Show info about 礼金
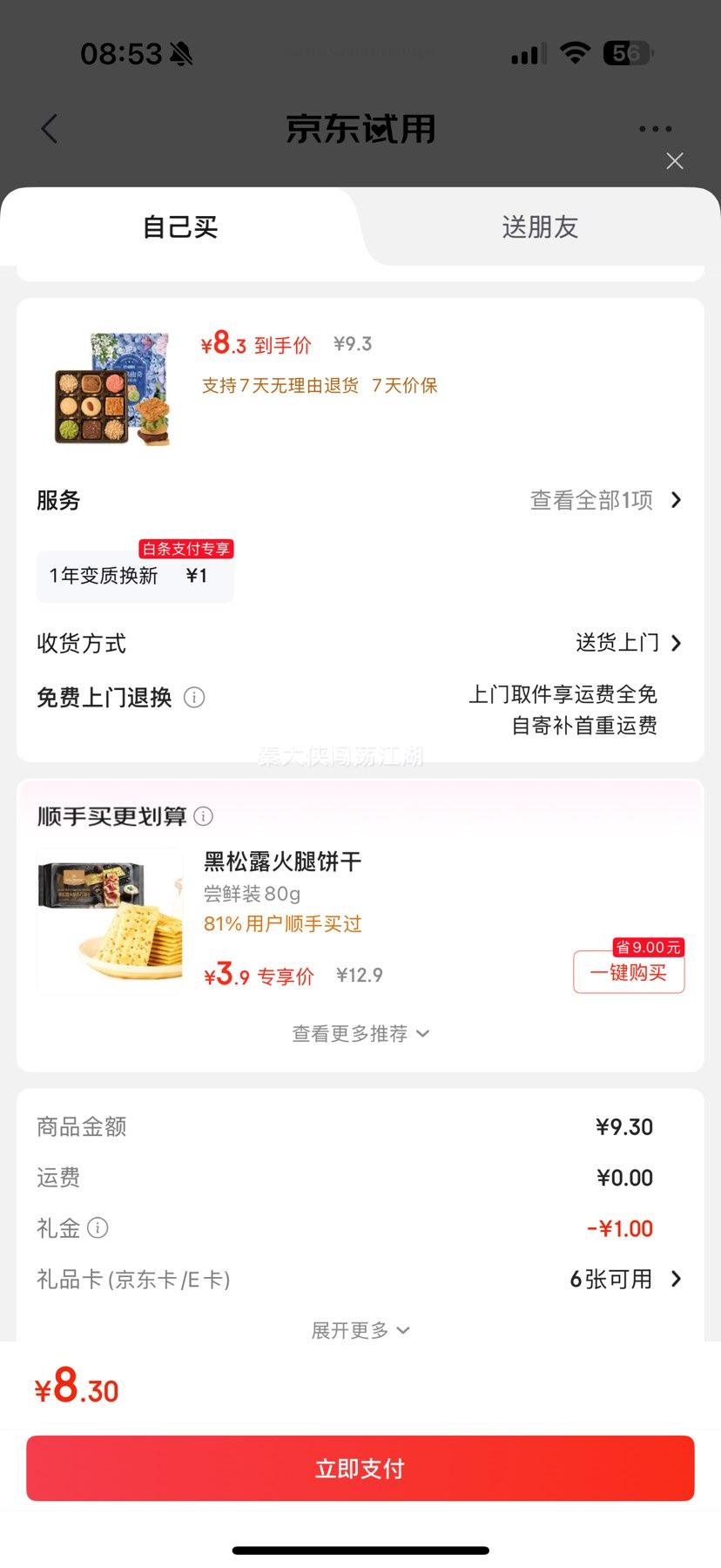The image size is (721, 1568). coord(98,1228)
